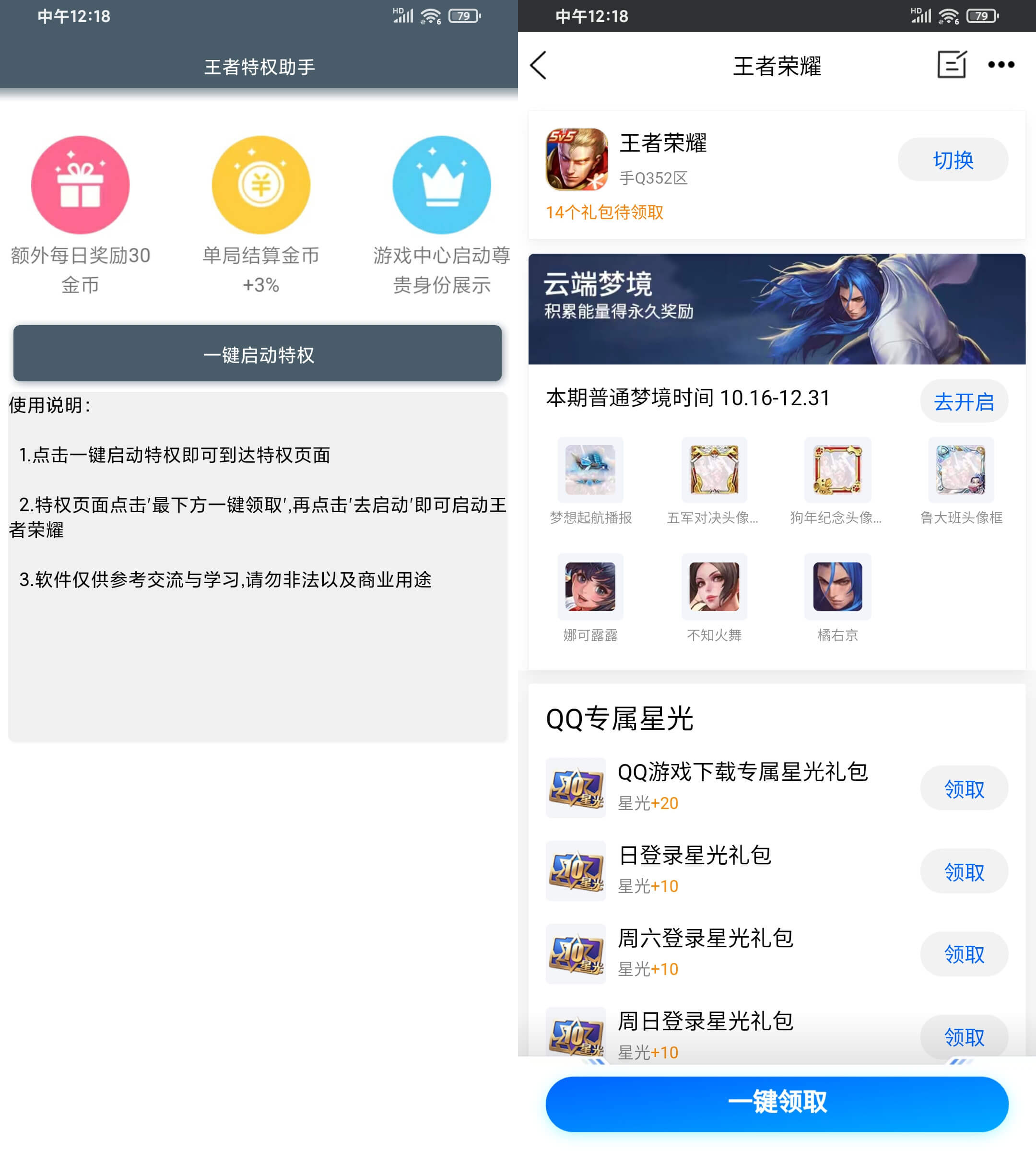
Task: Claim the 日登录星光礼包
Action: [x=963, y=871]
